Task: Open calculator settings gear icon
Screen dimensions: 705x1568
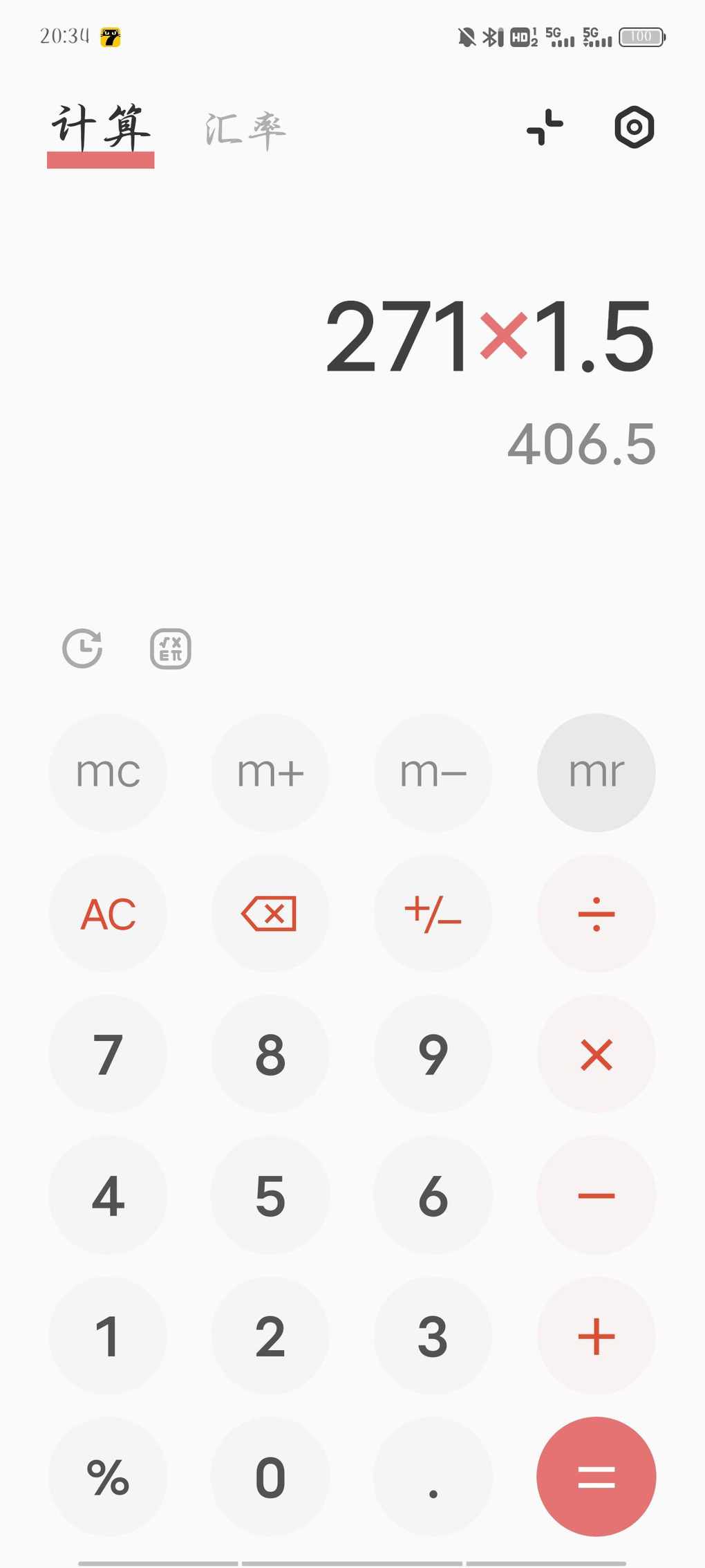Action: coord(634,127)
